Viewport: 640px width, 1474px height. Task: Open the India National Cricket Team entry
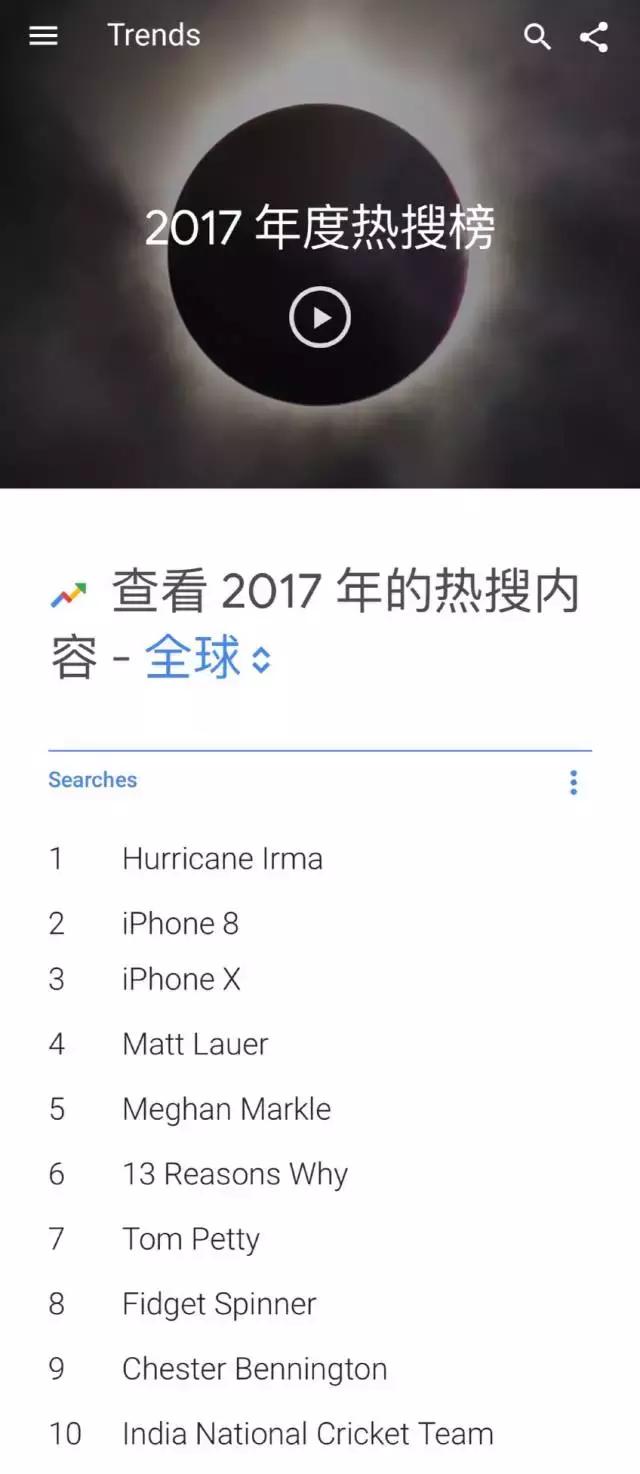307,1434
